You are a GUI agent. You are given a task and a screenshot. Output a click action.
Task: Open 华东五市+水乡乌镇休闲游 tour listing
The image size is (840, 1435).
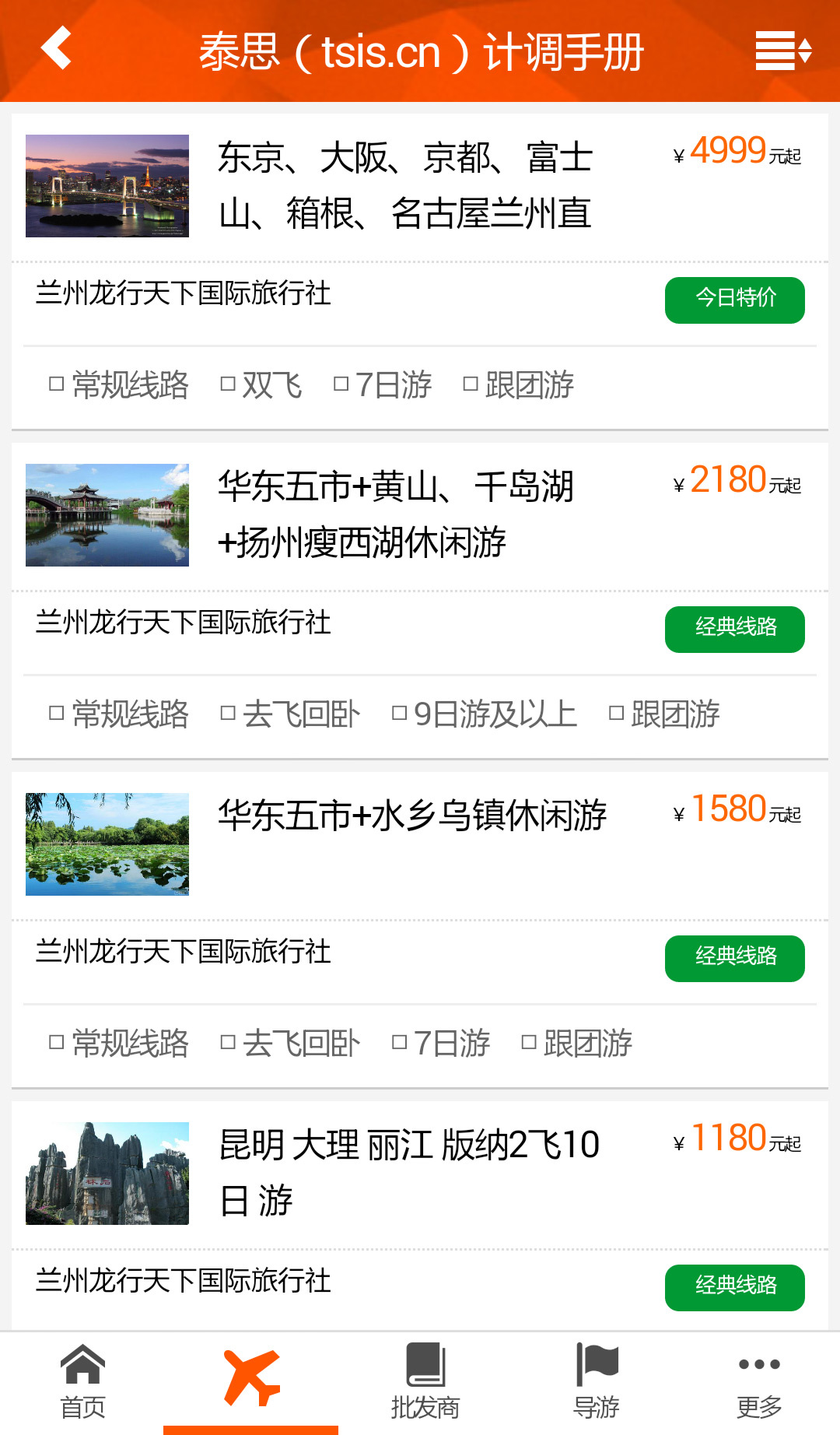412,817
